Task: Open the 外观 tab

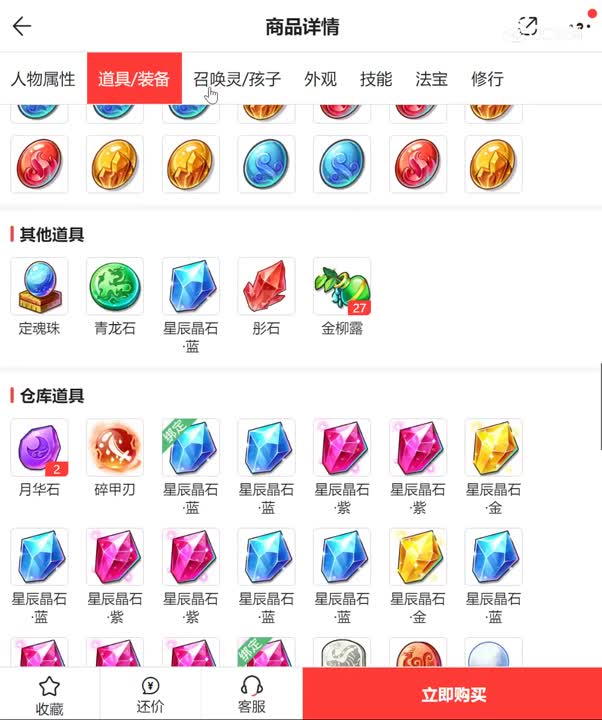Action: tap(320, 79)
